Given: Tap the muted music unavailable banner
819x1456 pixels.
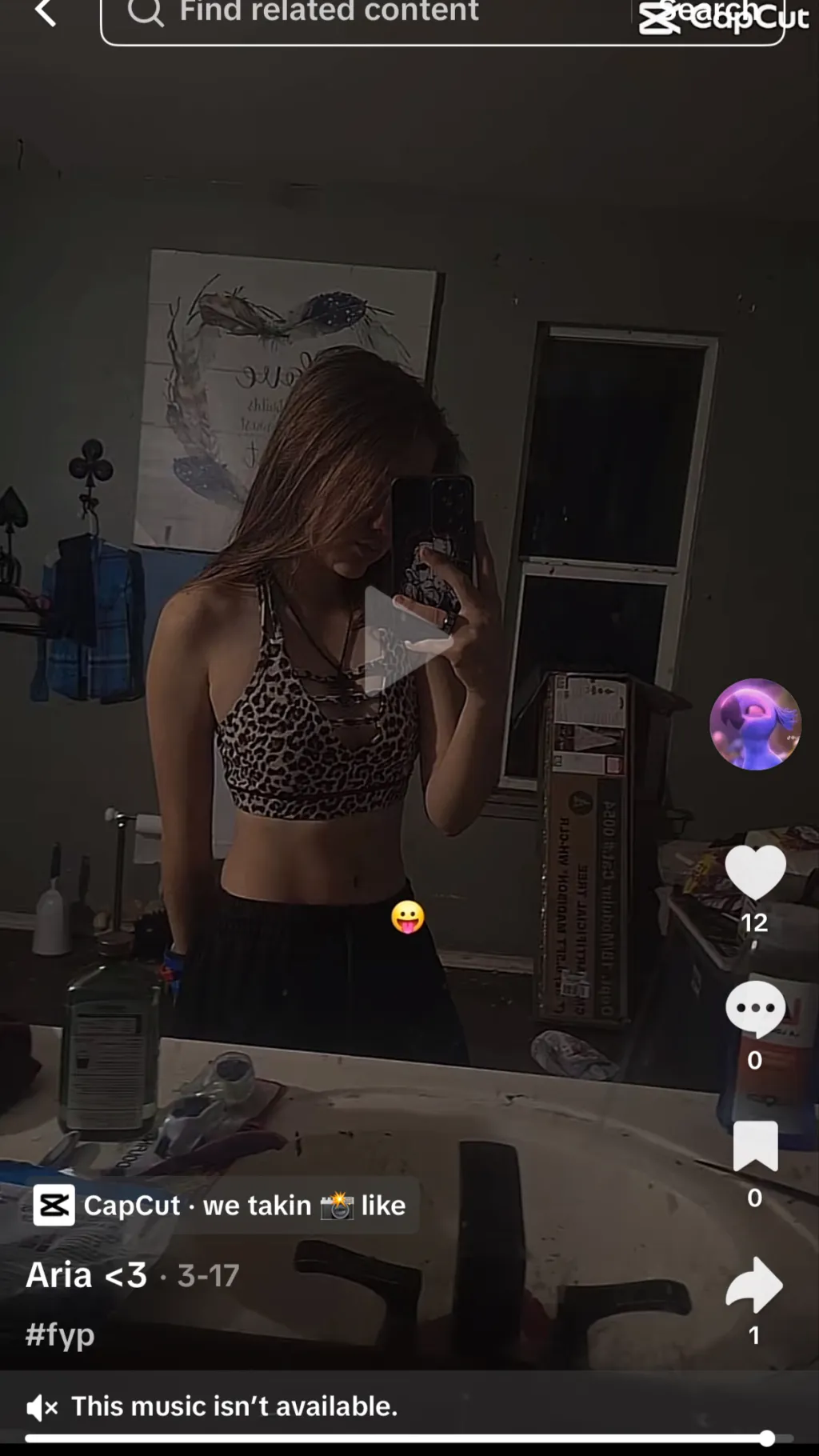Looking at the screenshot, I should pos(212,1406).
